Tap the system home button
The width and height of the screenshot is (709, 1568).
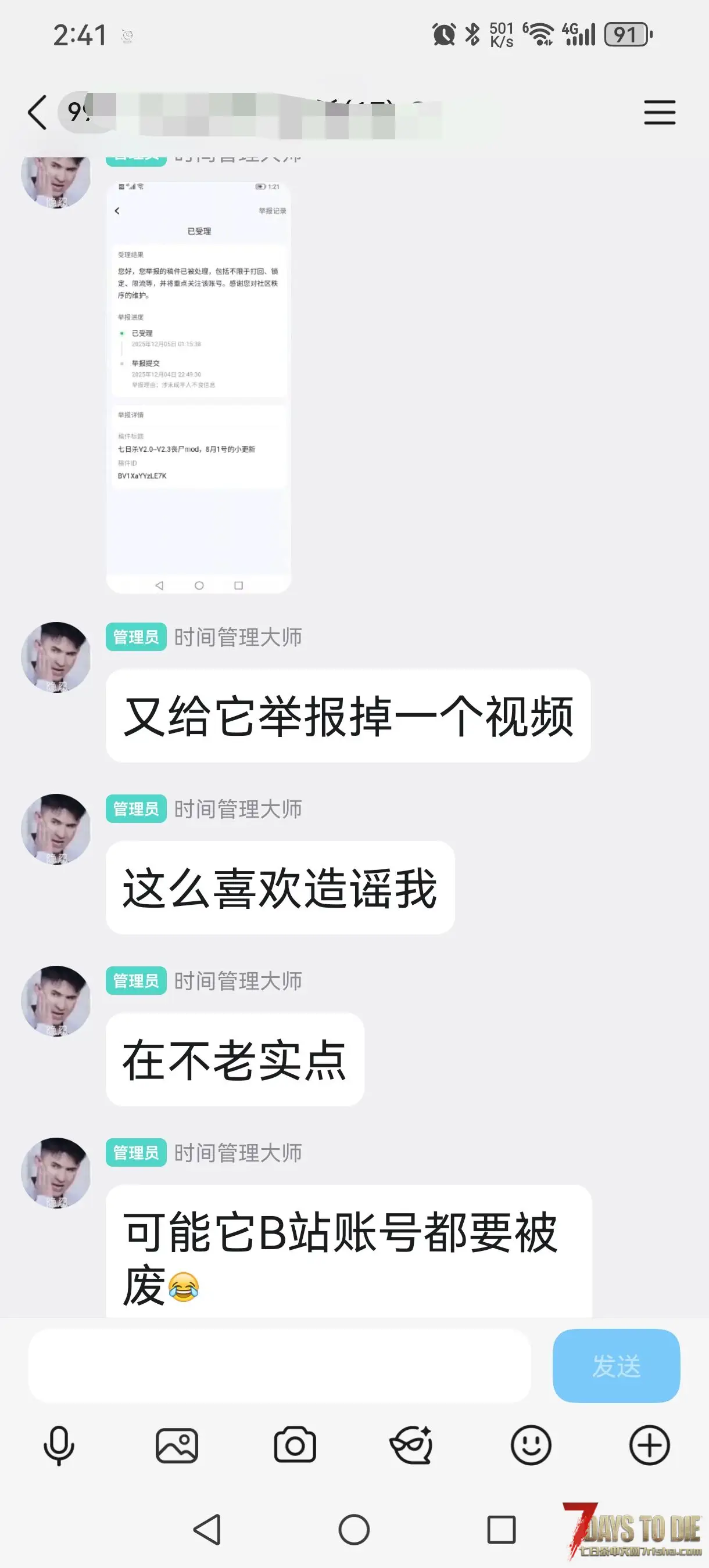(x=354, y=1529)
